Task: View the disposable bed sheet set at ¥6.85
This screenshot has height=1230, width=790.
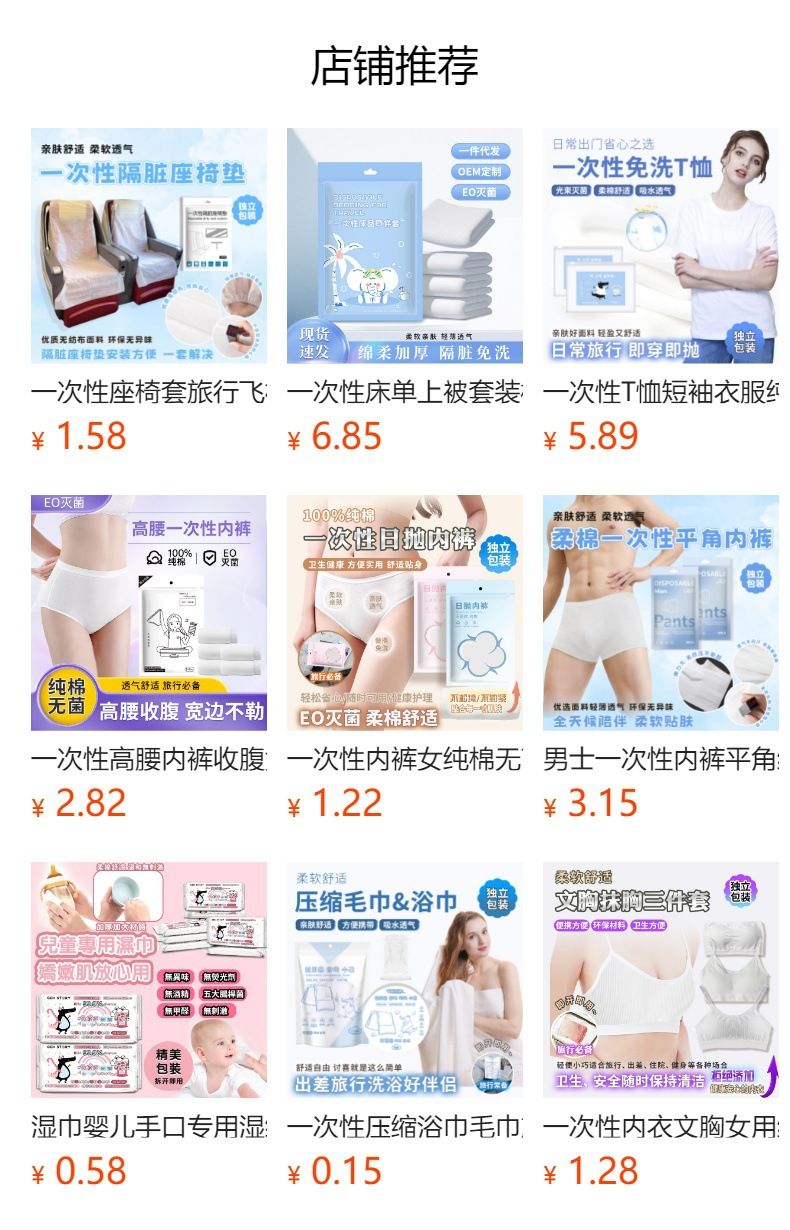Action: (405, 291)
